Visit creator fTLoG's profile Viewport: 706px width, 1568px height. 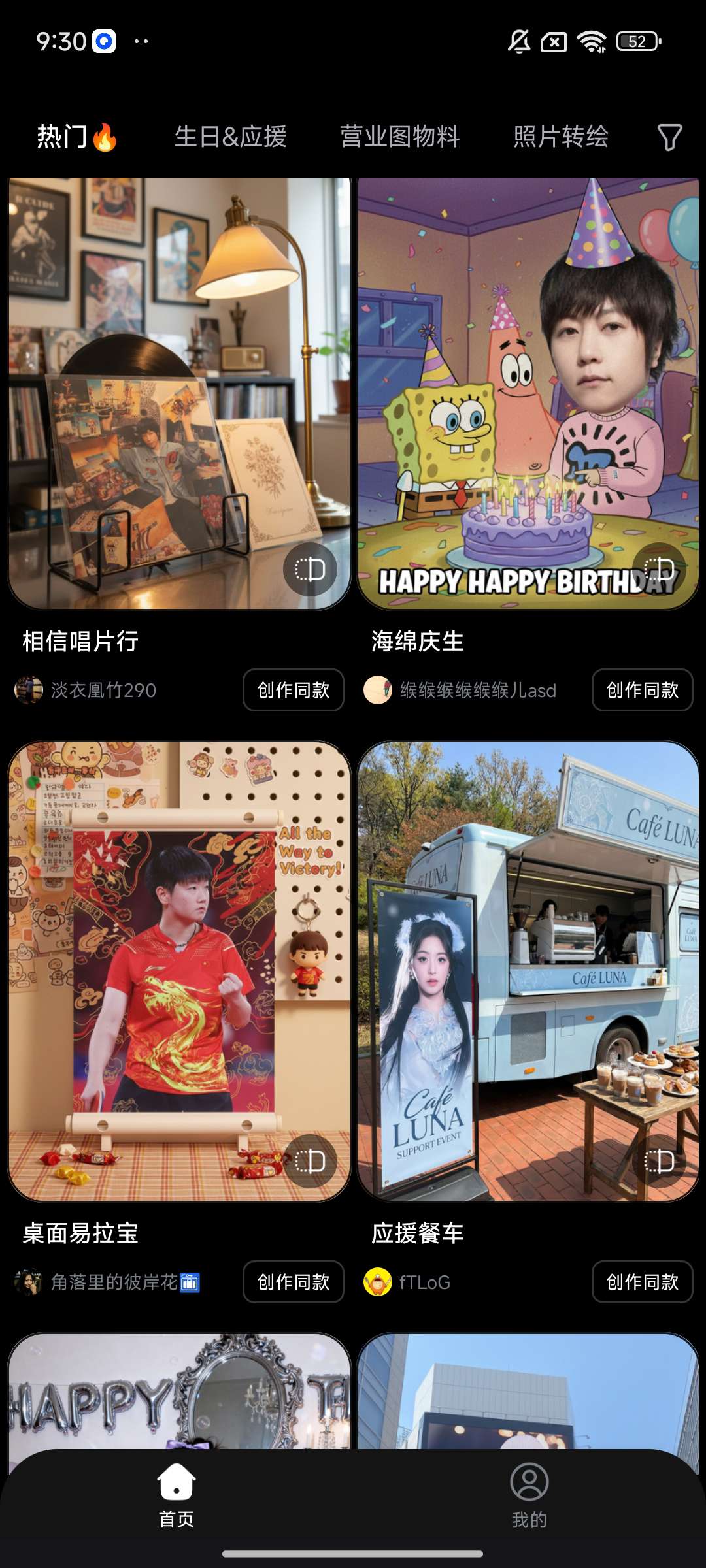click(408, 1282)
